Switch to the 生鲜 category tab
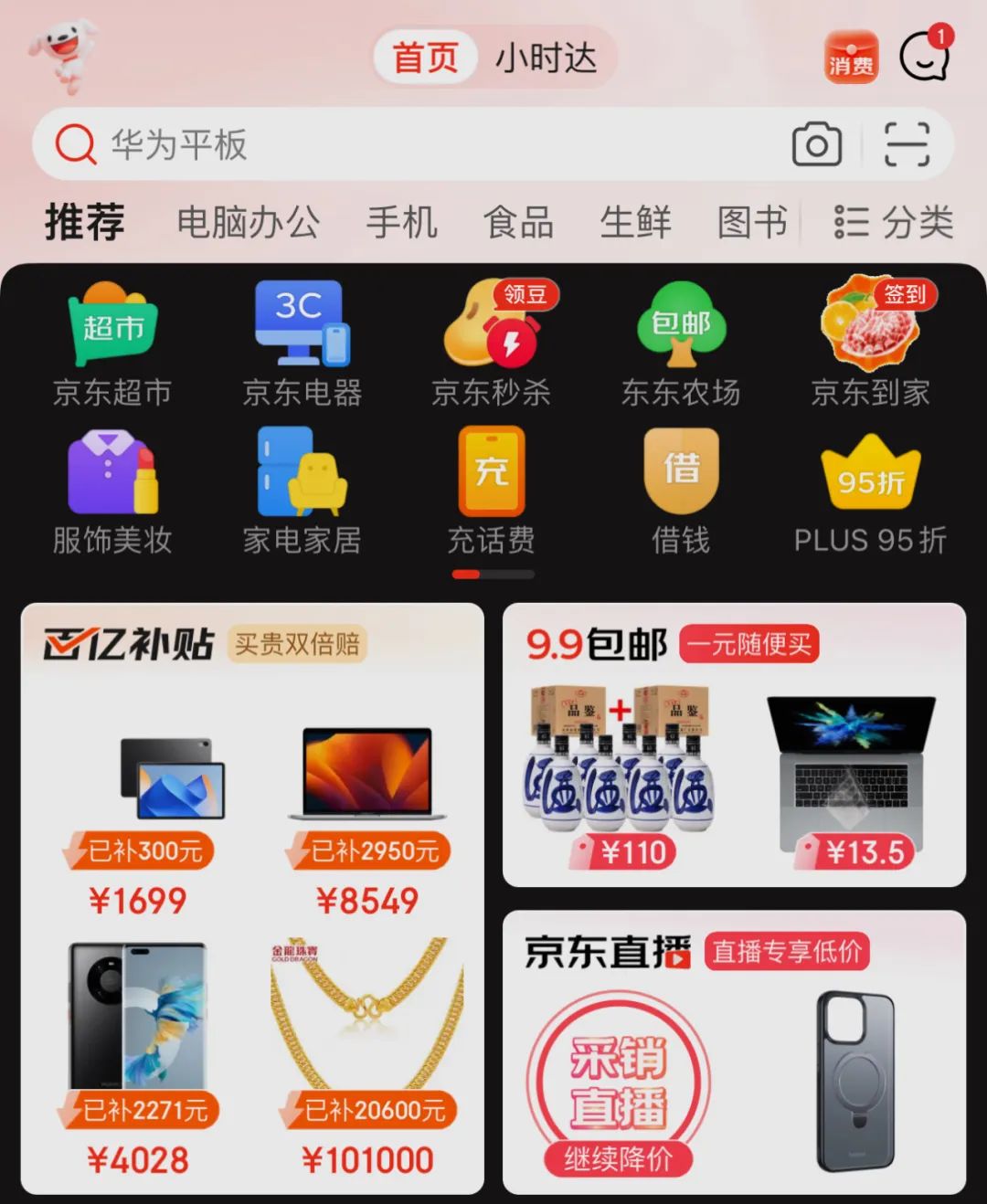 click(635, 222)
